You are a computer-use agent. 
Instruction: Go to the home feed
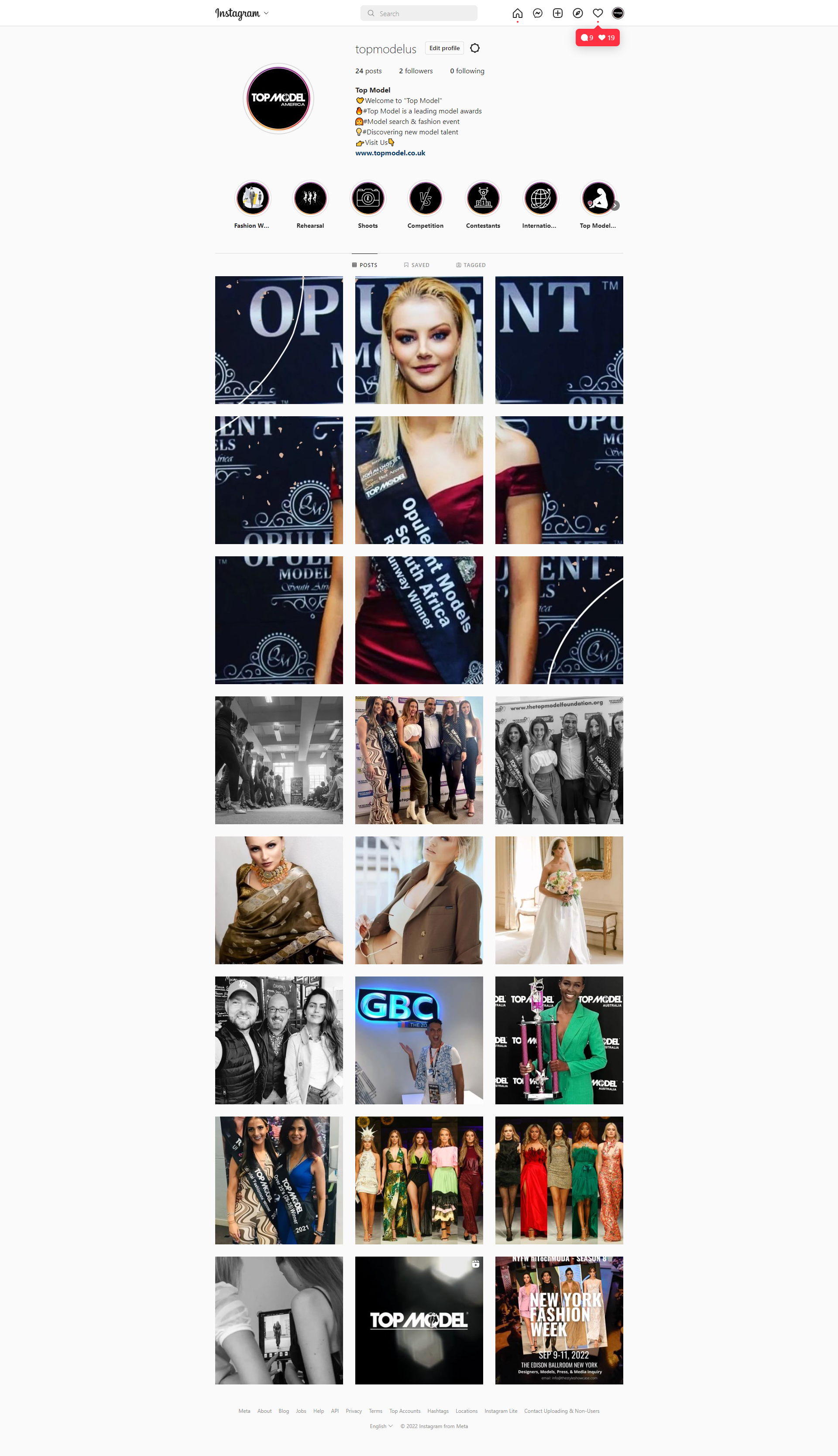[x=517, y=13]
